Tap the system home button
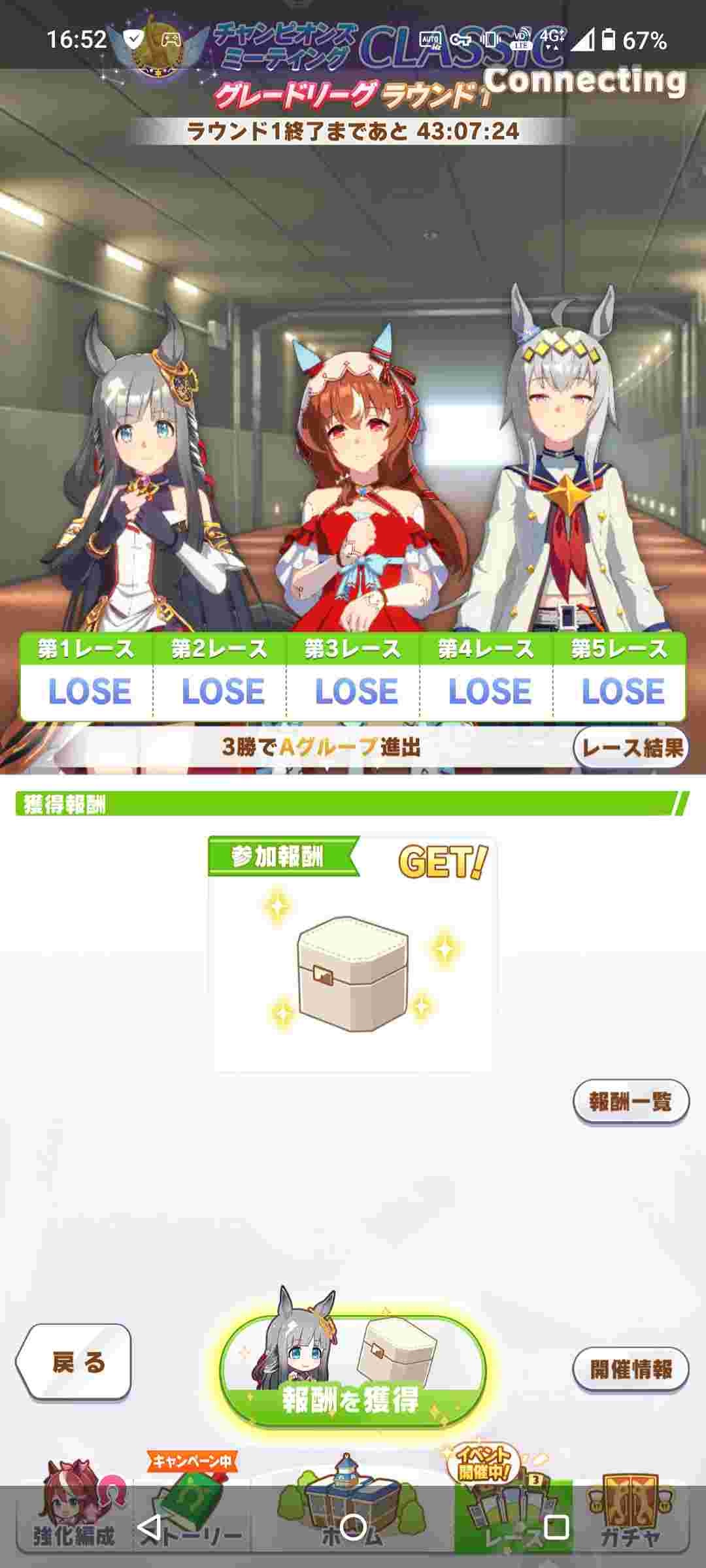The width and height of the screenshot is (706, 1568). (353, 1527)
